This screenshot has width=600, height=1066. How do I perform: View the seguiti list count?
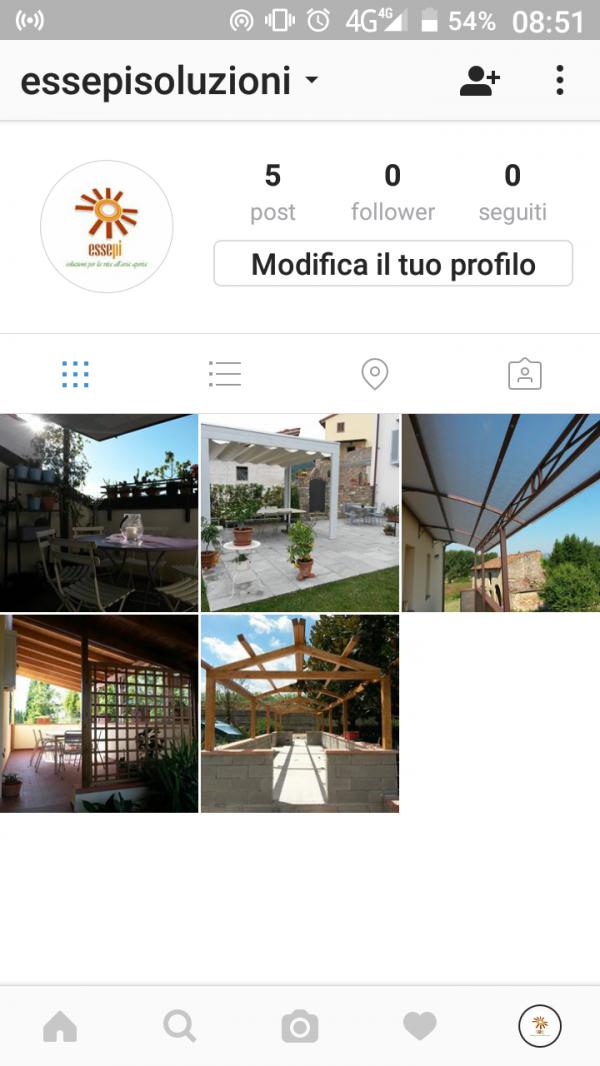tap(512, 192)
